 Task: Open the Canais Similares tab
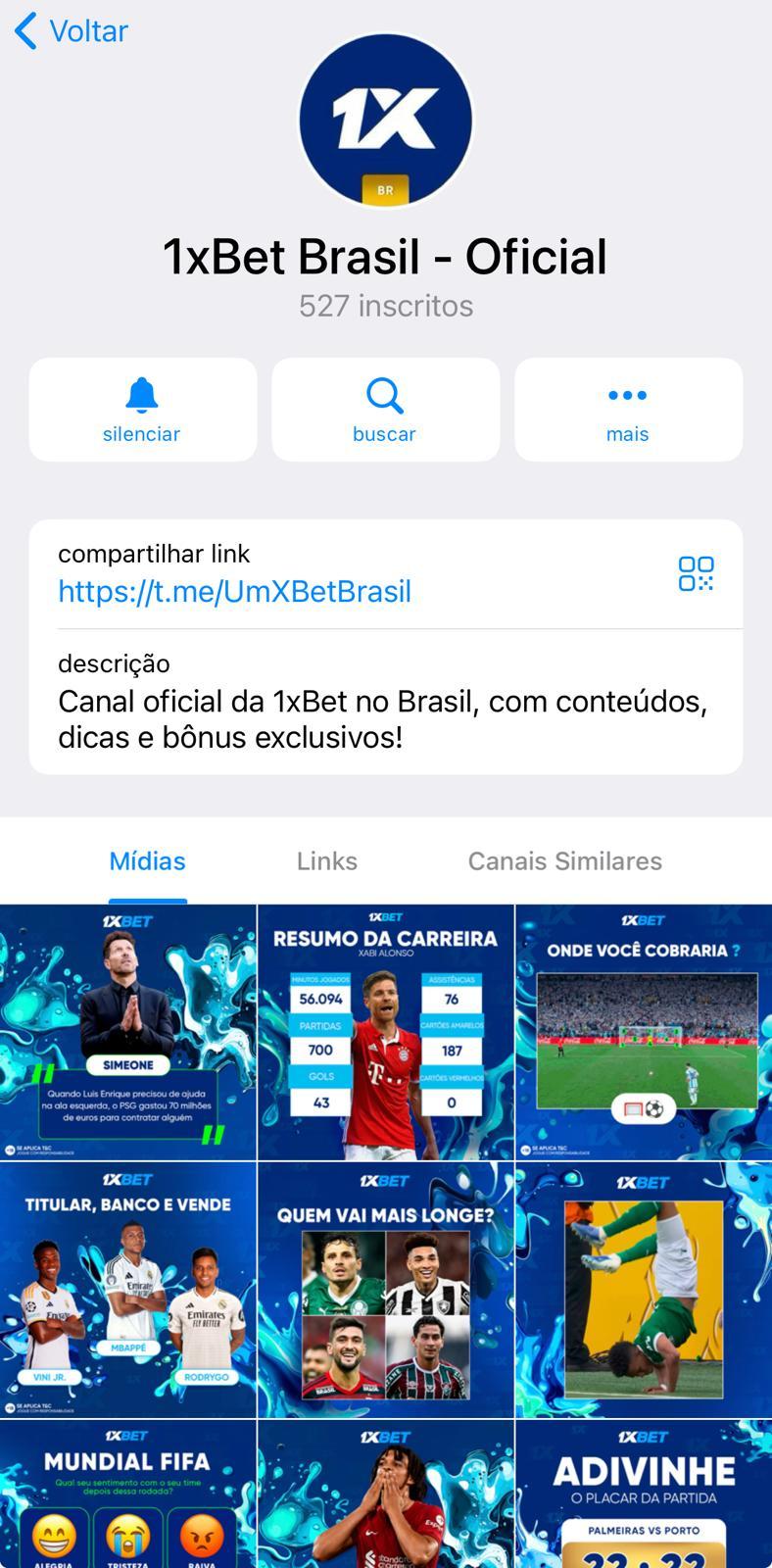coord(565,860)
